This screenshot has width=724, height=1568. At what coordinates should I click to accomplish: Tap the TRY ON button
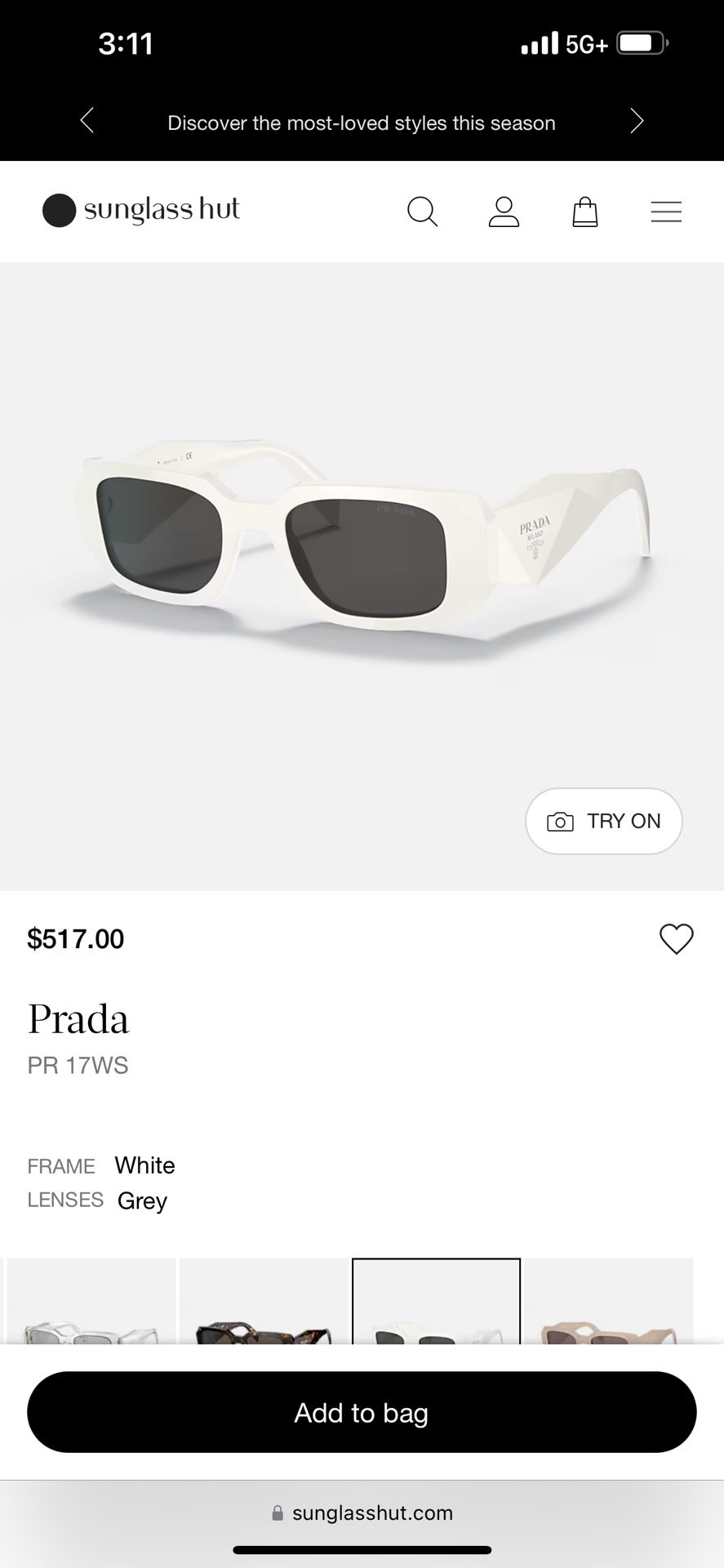[604, 821]
